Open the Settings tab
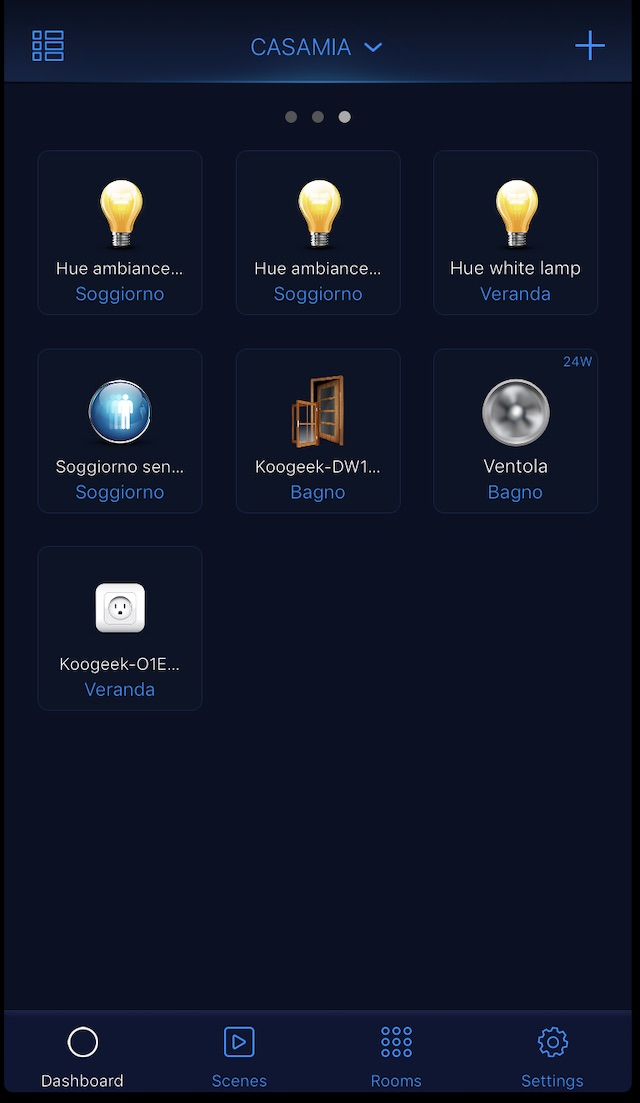The height and width of the screenshot is (1103, 640). pos(552,1057)
